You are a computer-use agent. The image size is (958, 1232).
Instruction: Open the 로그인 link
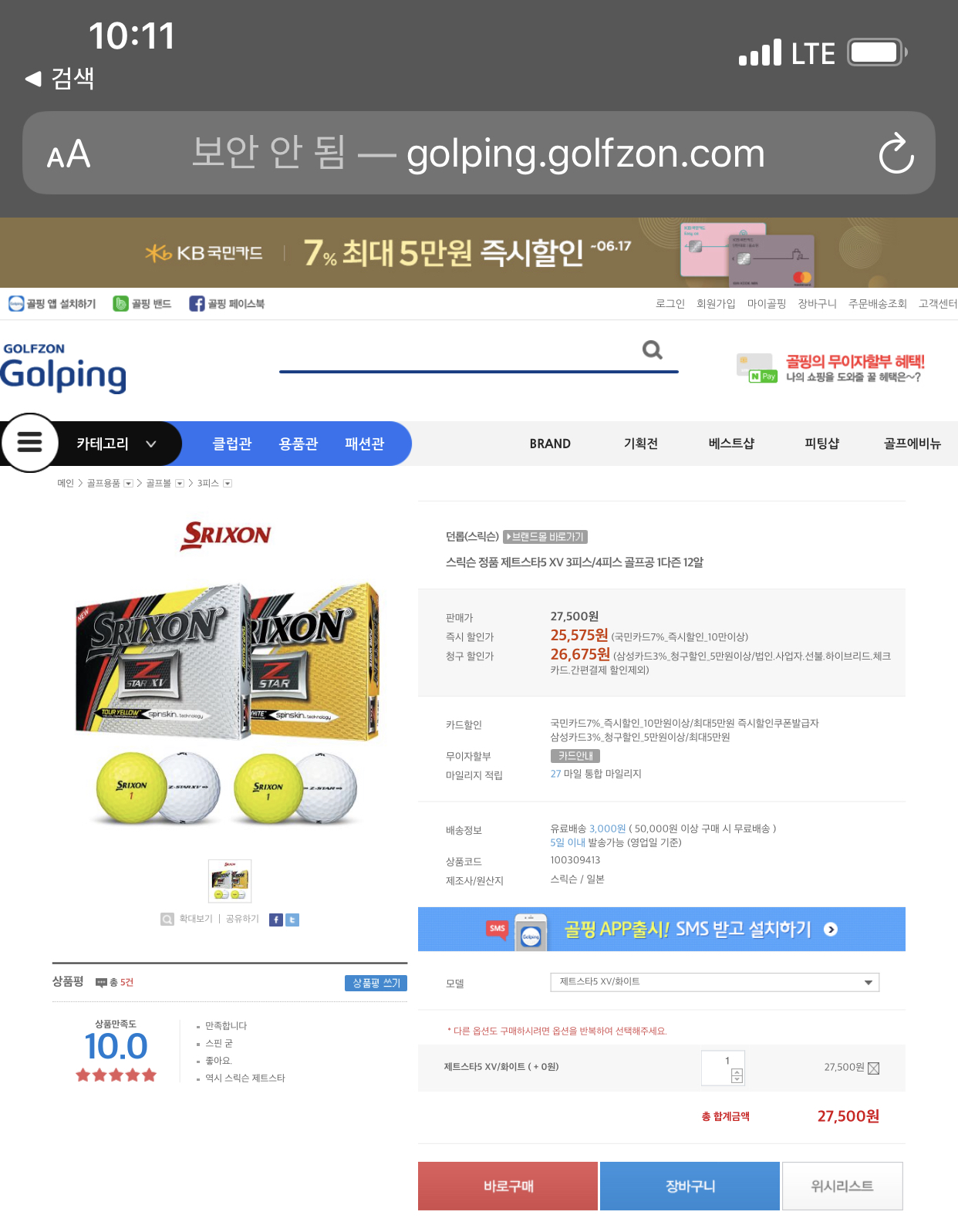(670, 304)
